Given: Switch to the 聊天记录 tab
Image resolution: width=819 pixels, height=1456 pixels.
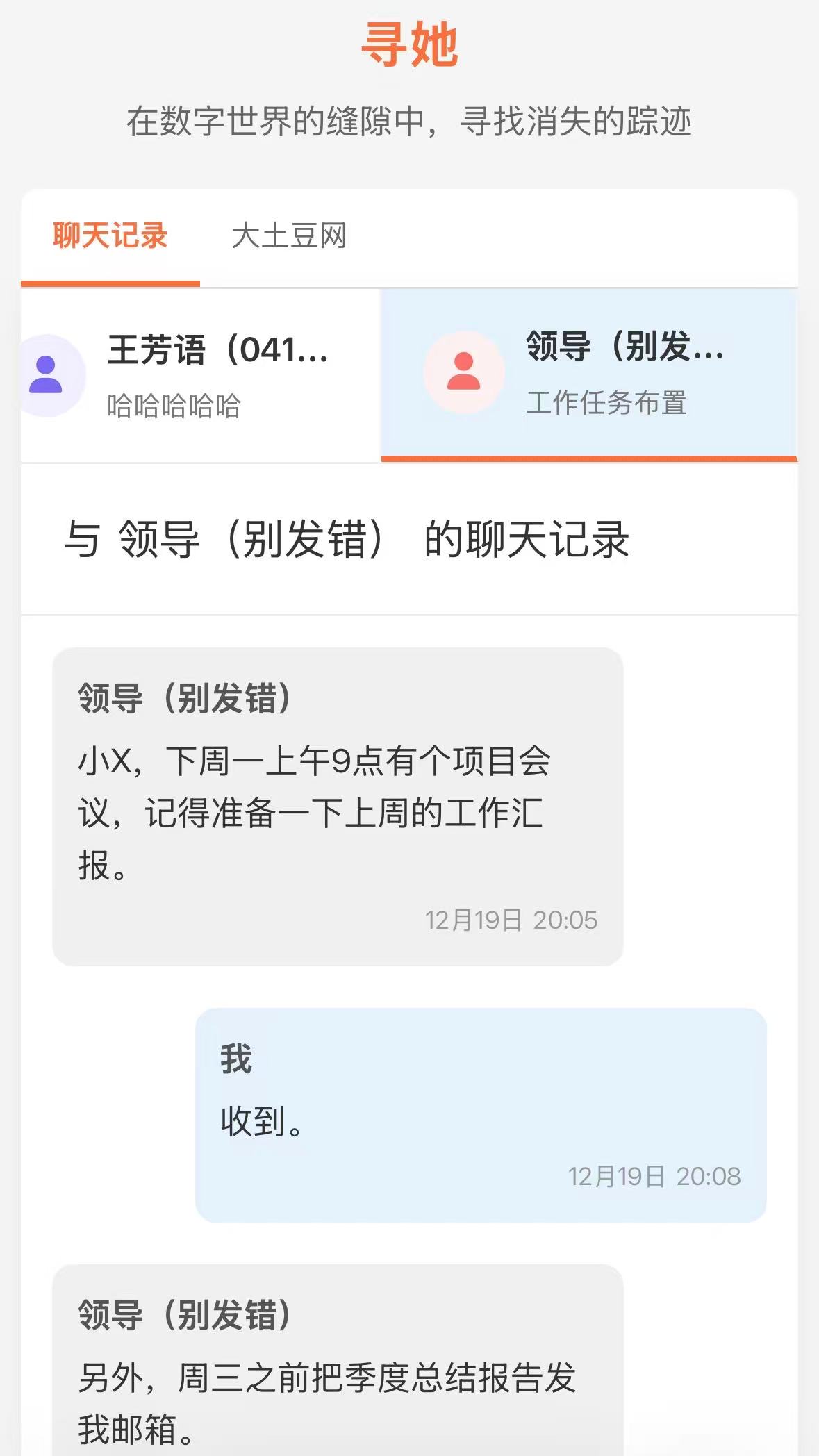Looking at the screenshot, I should [x=110, y=236].
